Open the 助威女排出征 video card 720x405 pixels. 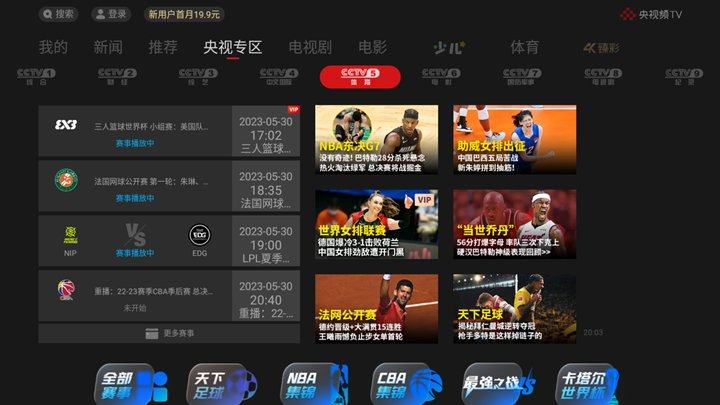514,141
